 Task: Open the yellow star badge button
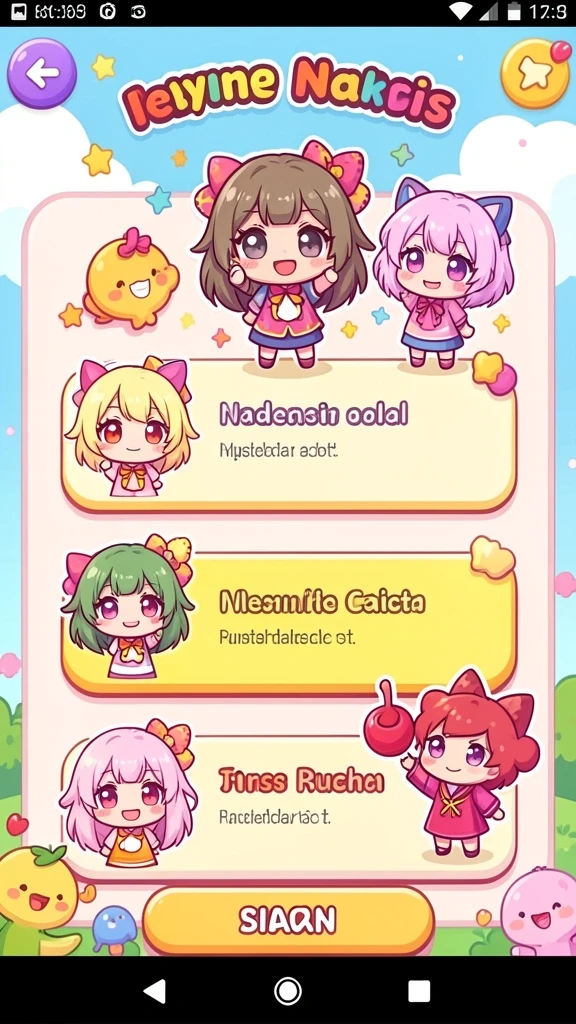535,73
